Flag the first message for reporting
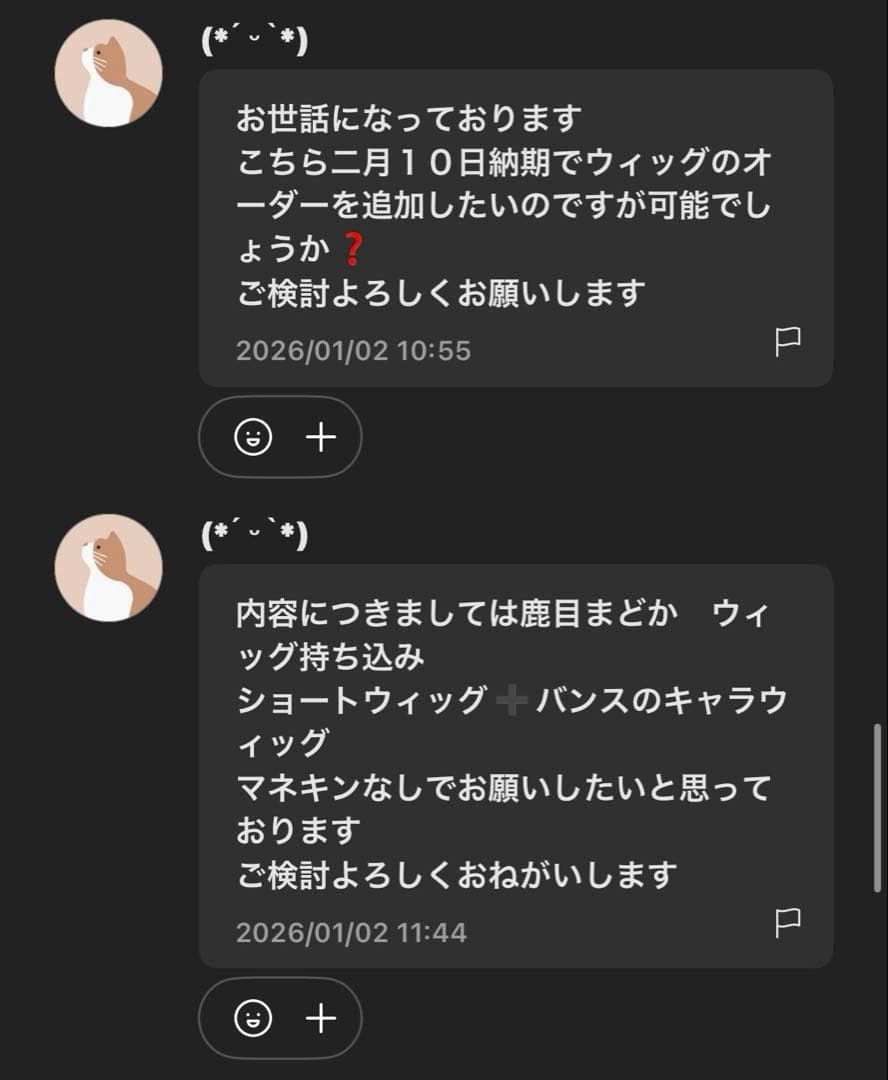Viewport: 888px width, 1080px height. point(789,341)
